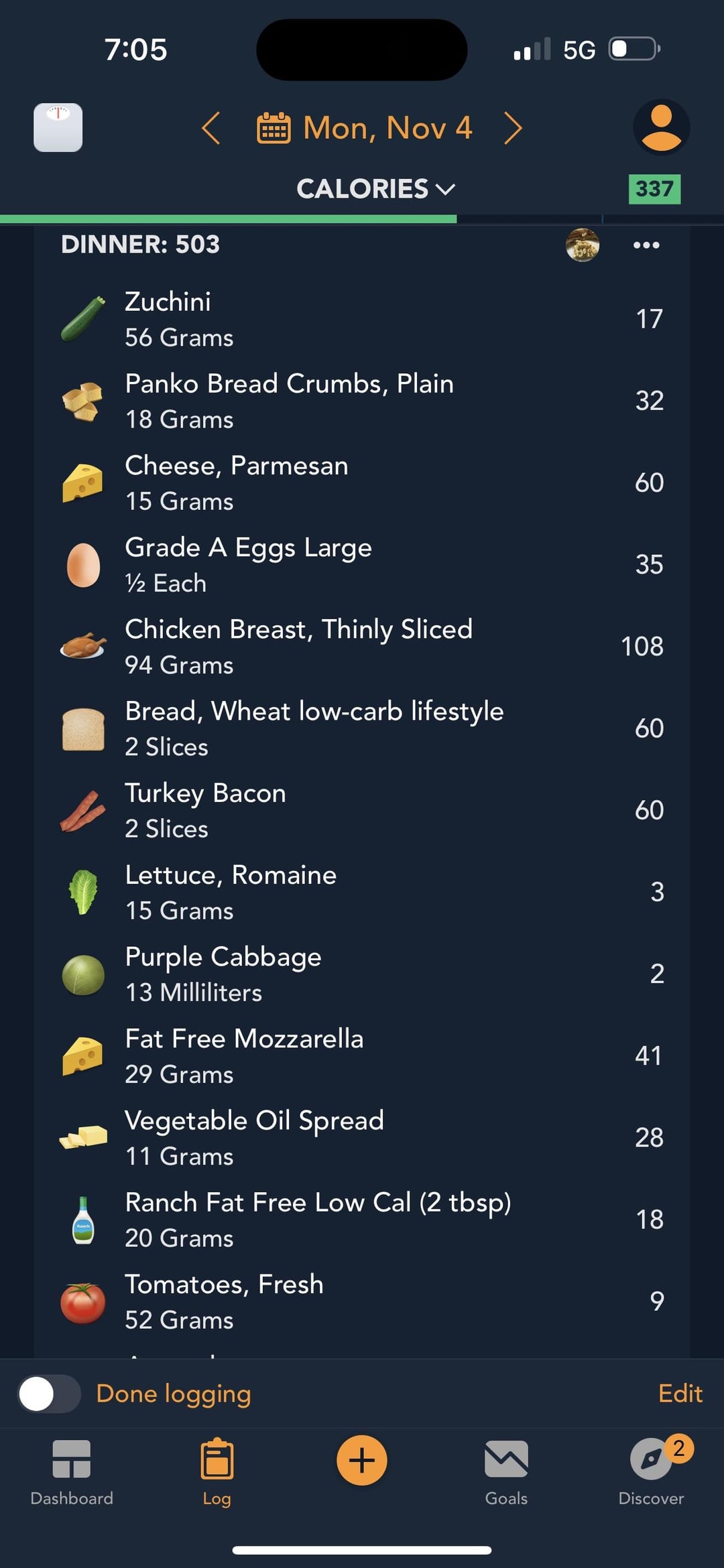Go to the next day
Image resolution: width=724 pixels, height=1568 pixels.
[x=513, y=128]
